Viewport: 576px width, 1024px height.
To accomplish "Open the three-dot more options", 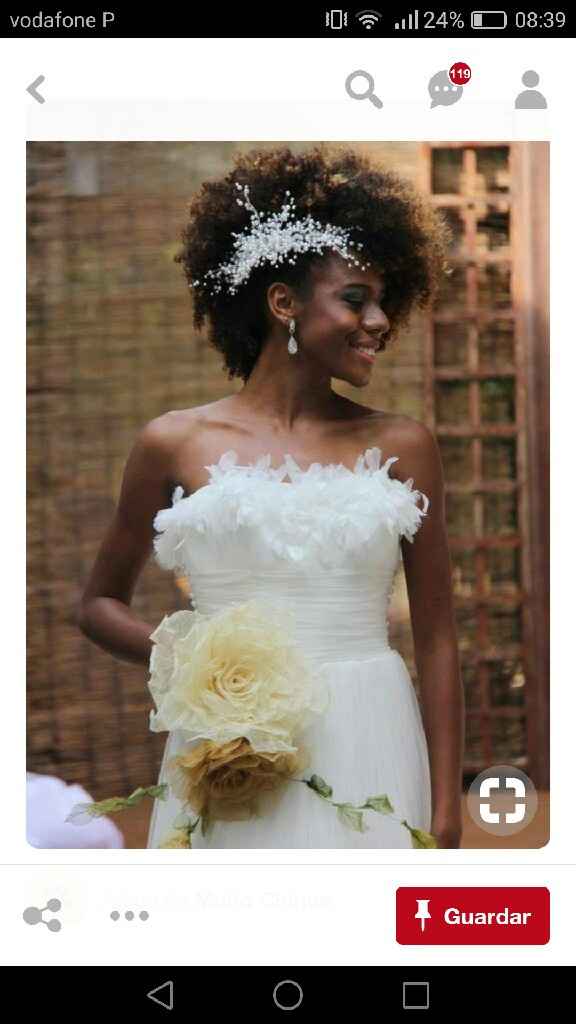I will [129, 916].
